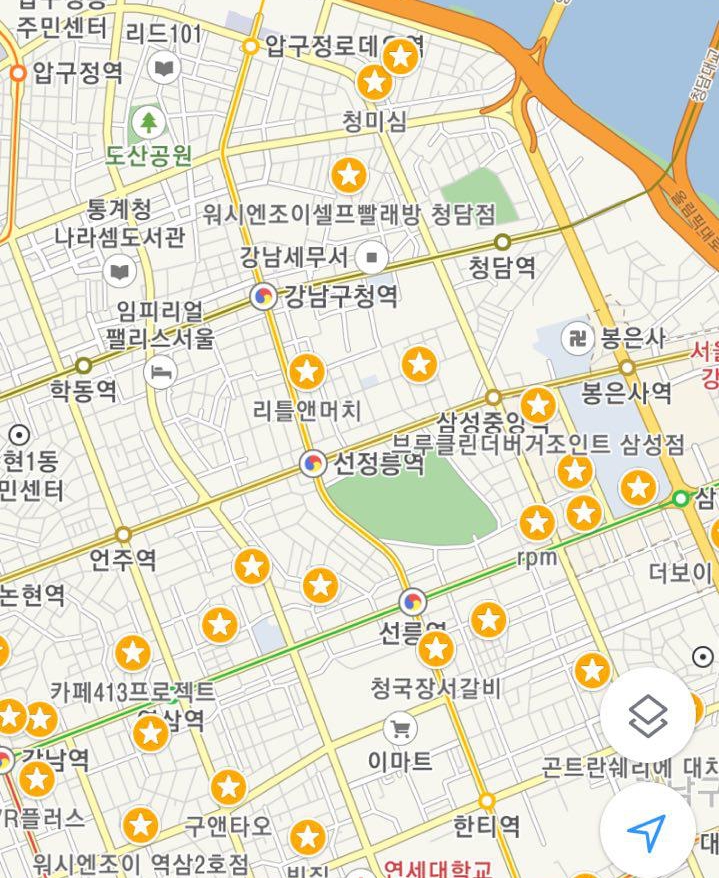The height and width of the screenshot is (878, 719).
Task: Select the 선릉역 station icon
Action: (x=413, y=602)
